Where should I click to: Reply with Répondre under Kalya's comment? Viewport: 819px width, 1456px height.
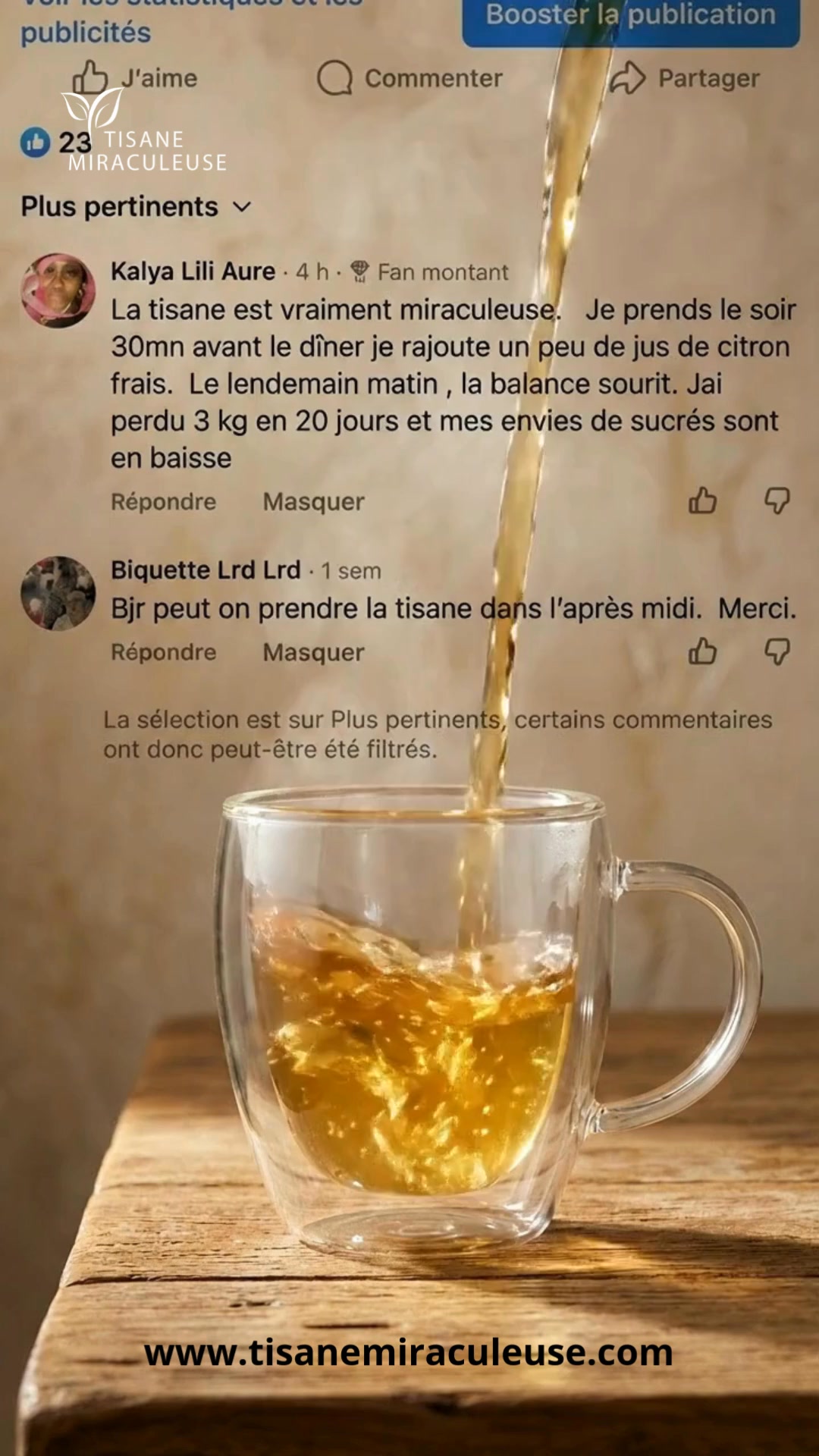163,501
